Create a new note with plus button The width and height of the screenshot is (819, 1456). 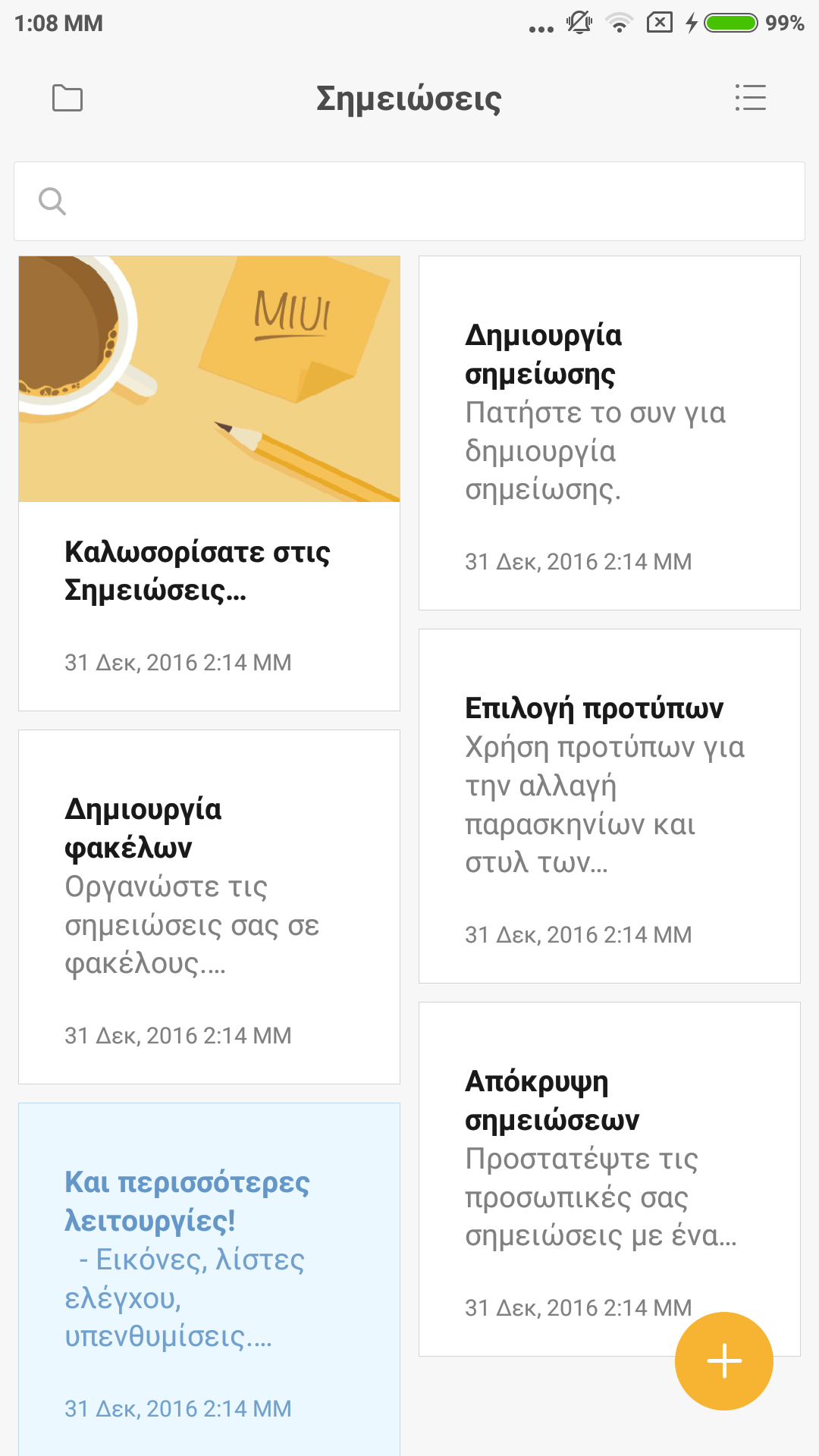[x=723, y=1361]
